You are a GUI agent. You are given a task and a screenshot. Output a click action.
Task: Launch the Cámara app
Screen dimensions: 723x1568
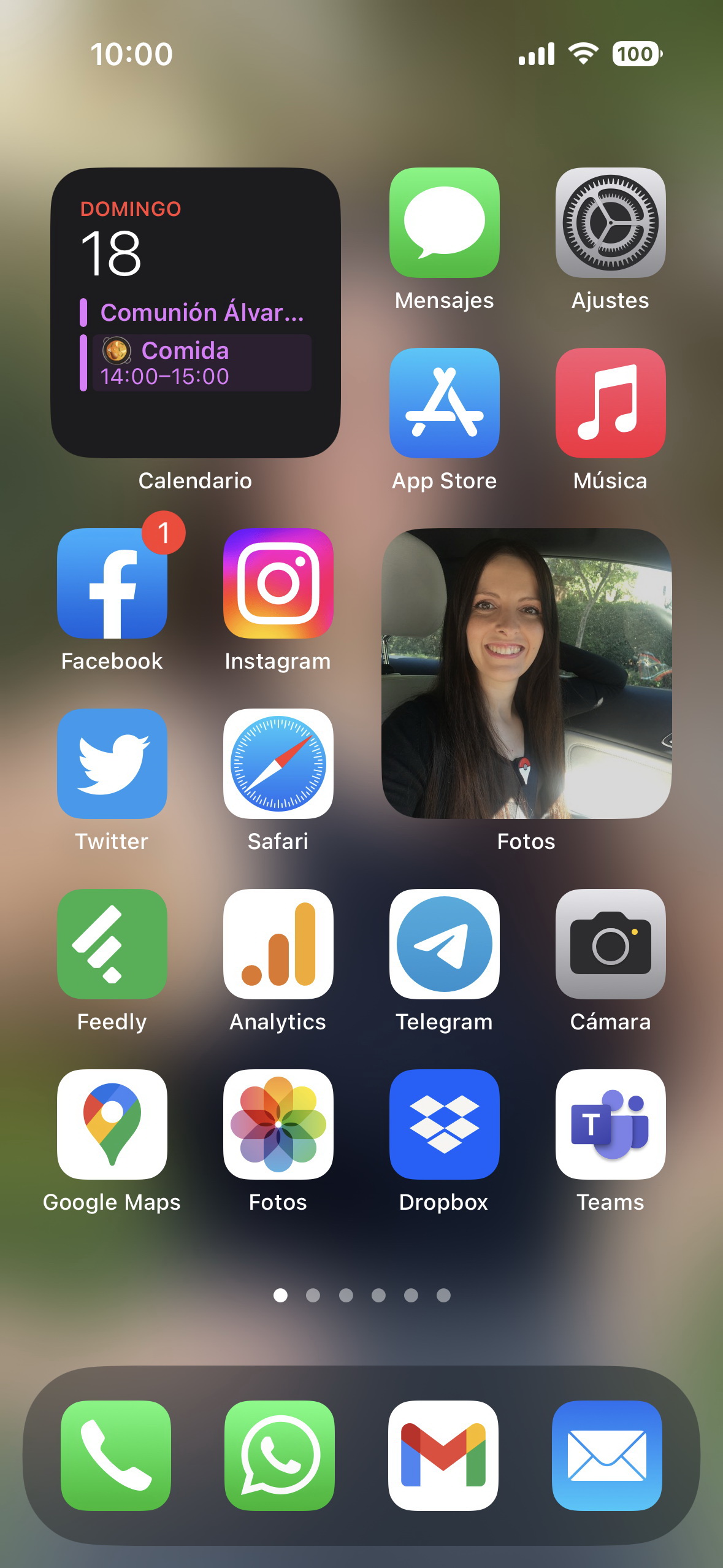pos(611,944)
